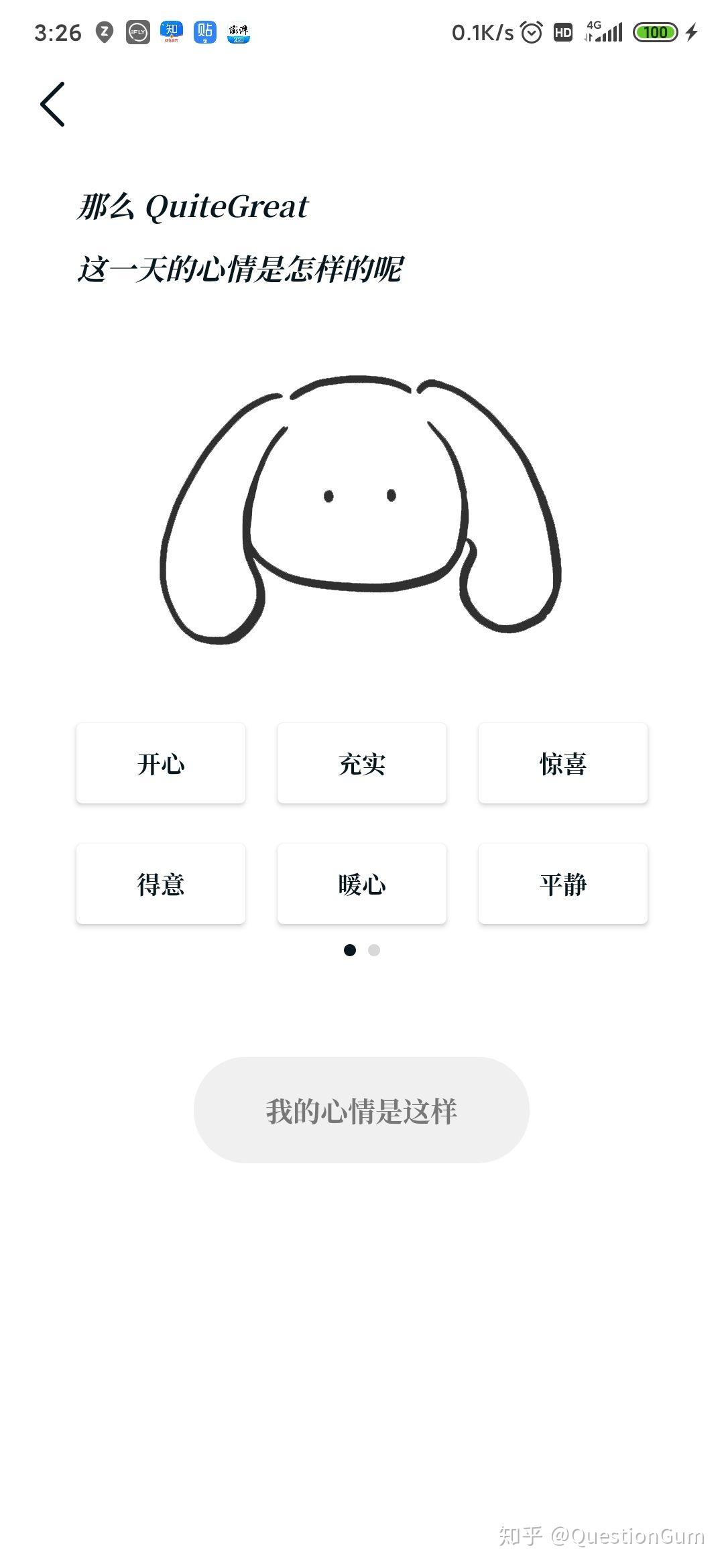724x1568 pixels.
Task: Tap the 得意 mood chip
Action: tap(161, 884)
